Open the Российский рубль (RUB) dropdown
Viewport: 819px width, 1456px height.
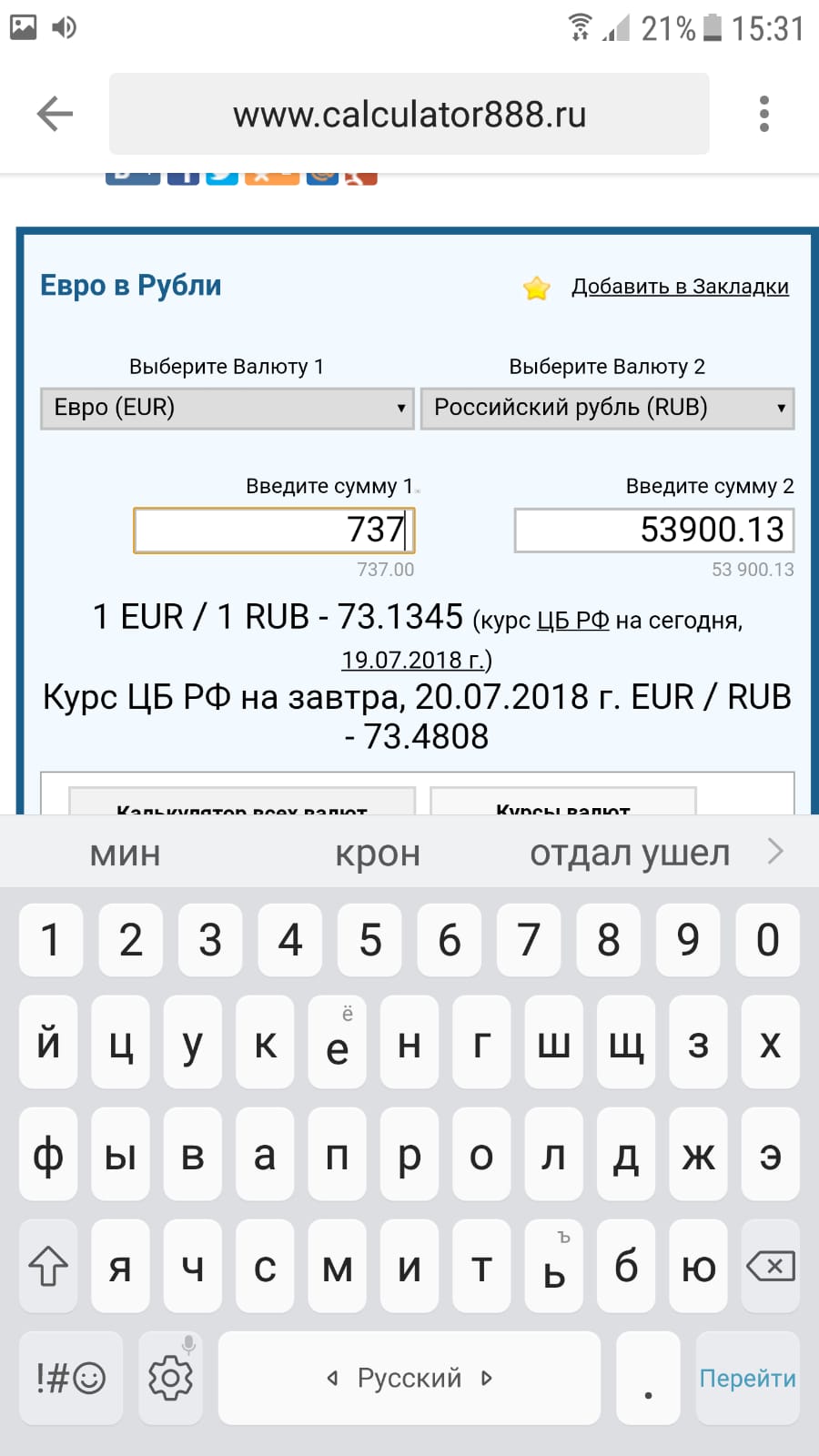(607, 408)
